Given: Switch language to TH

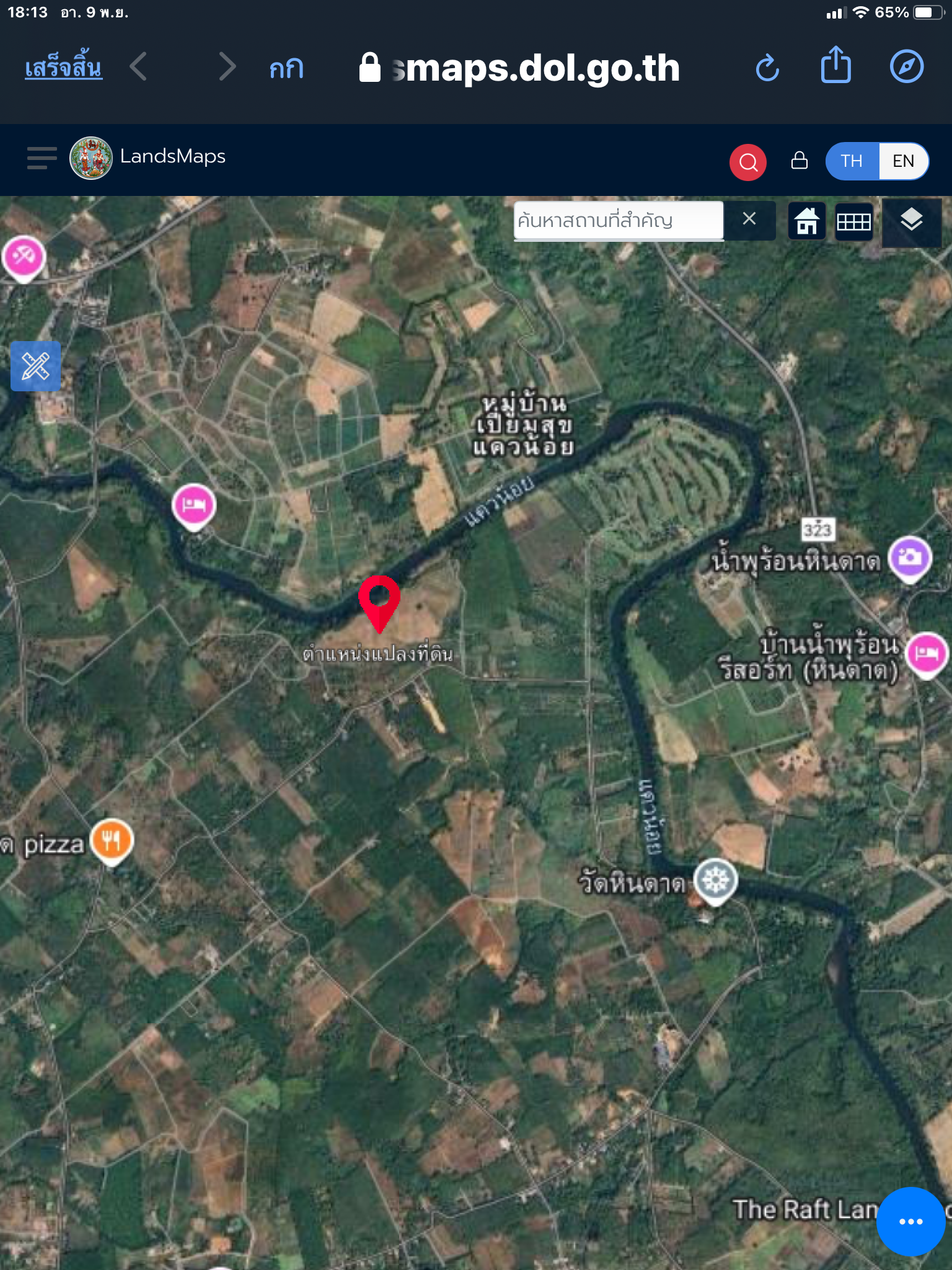Looking at the screenshot, I should [x=852, y=161].
